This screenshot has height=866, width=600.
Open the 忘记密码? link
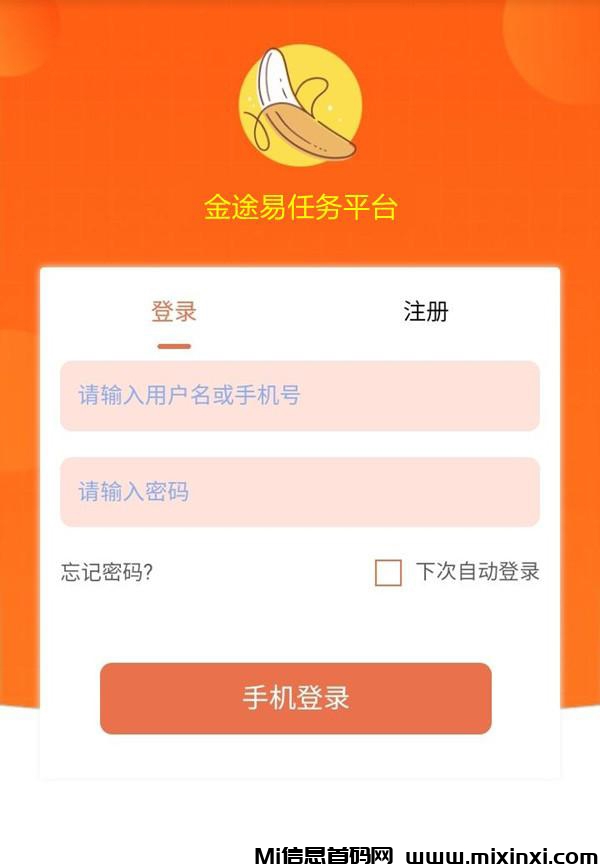(x=107, y=573)
